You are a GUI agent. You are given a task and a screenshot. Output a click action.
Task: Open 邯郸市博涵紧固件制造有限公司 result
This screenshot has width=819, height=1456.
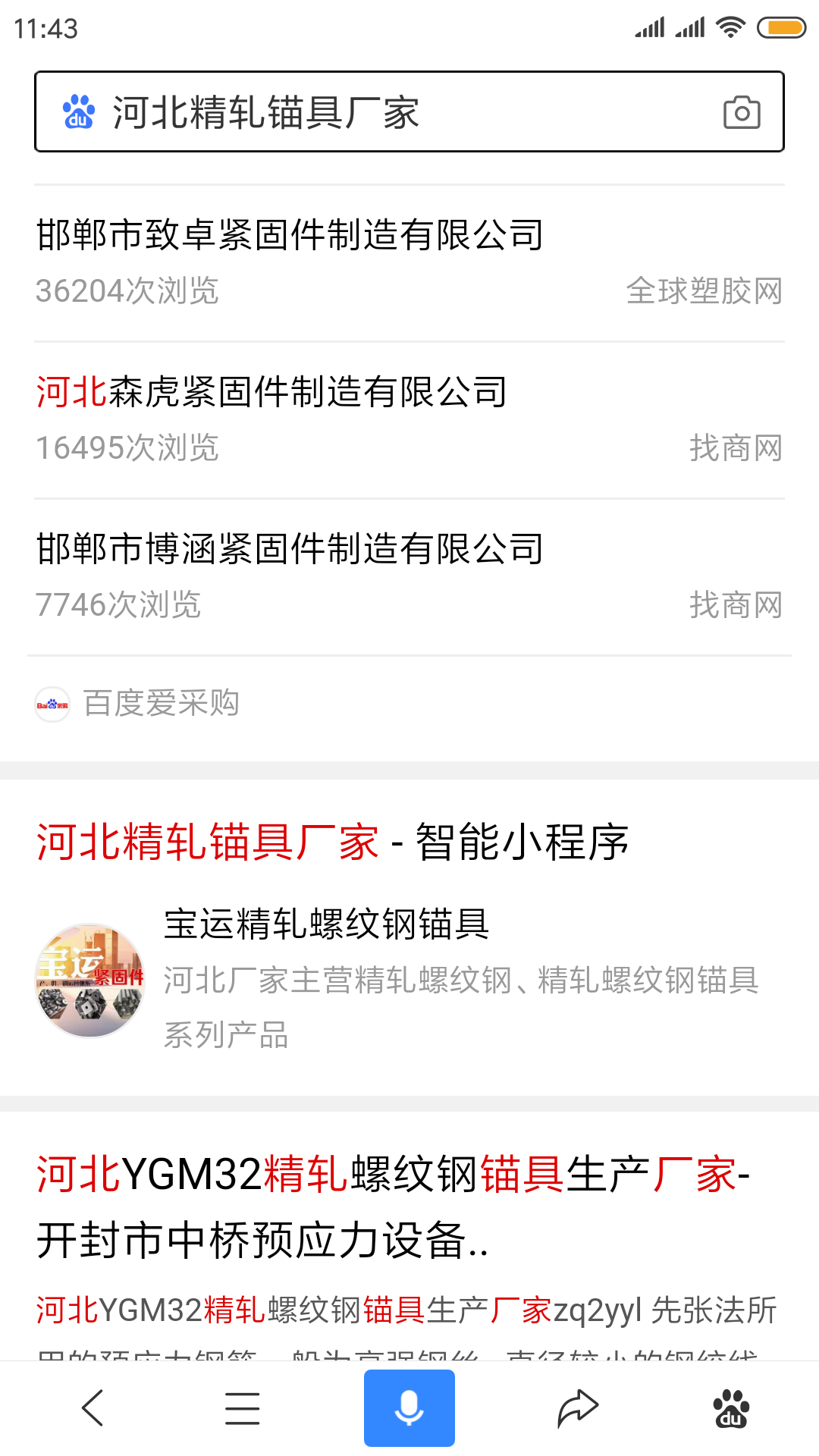pyautogui.click(x=290, y=548)
